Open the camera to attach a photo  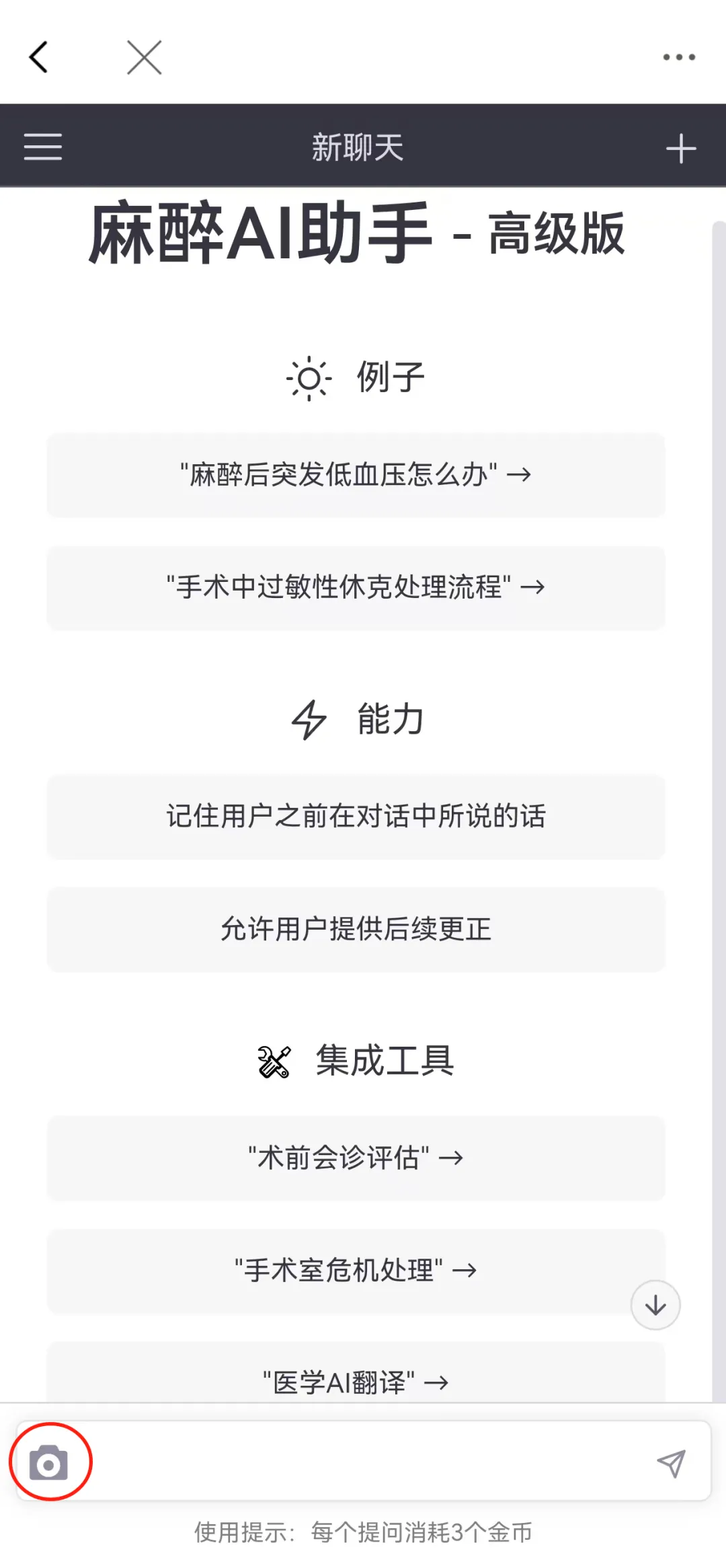coord(48,1462)
